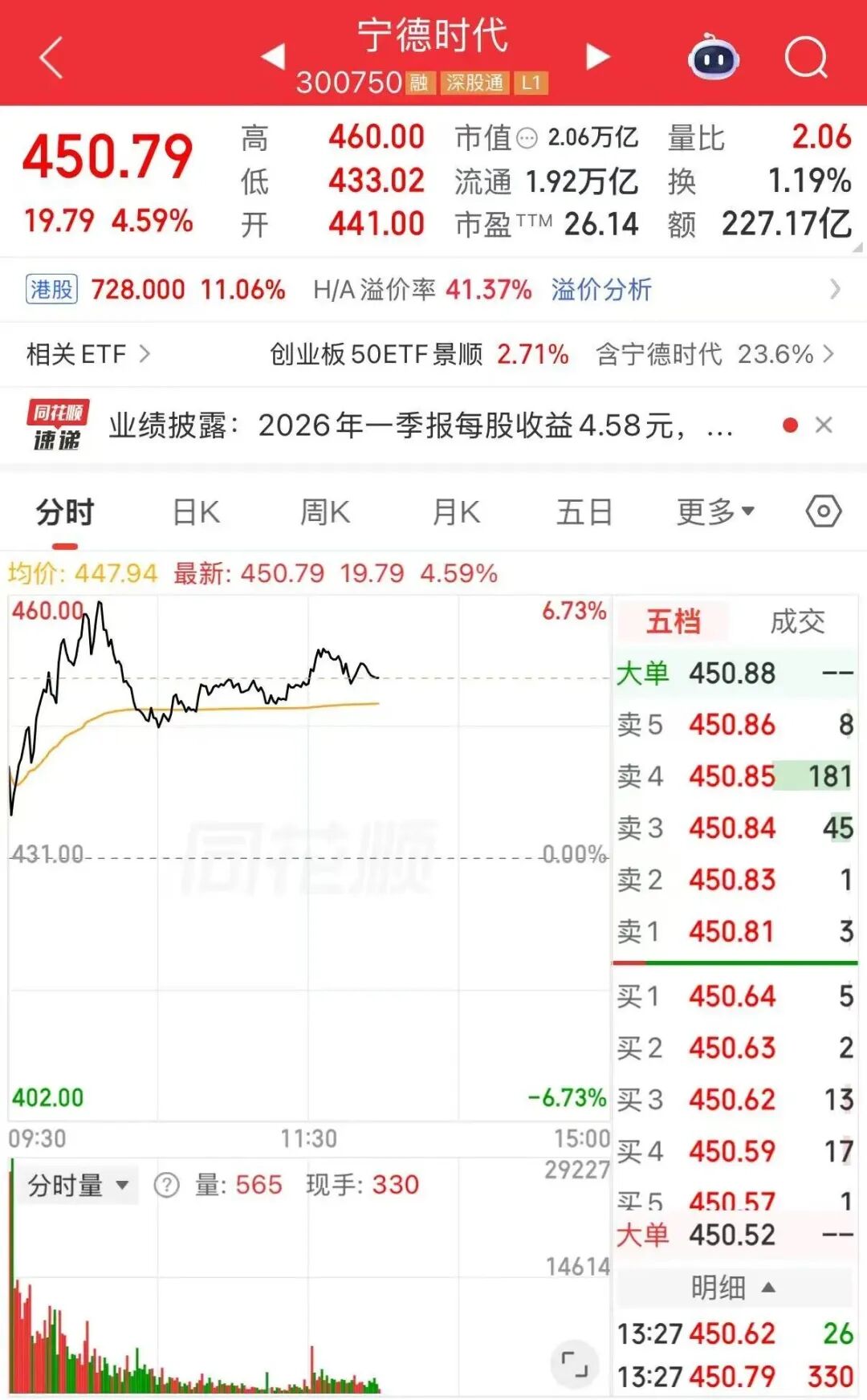Switch to the previous stock
867x1400 pixels.
[x=274, y=56]
